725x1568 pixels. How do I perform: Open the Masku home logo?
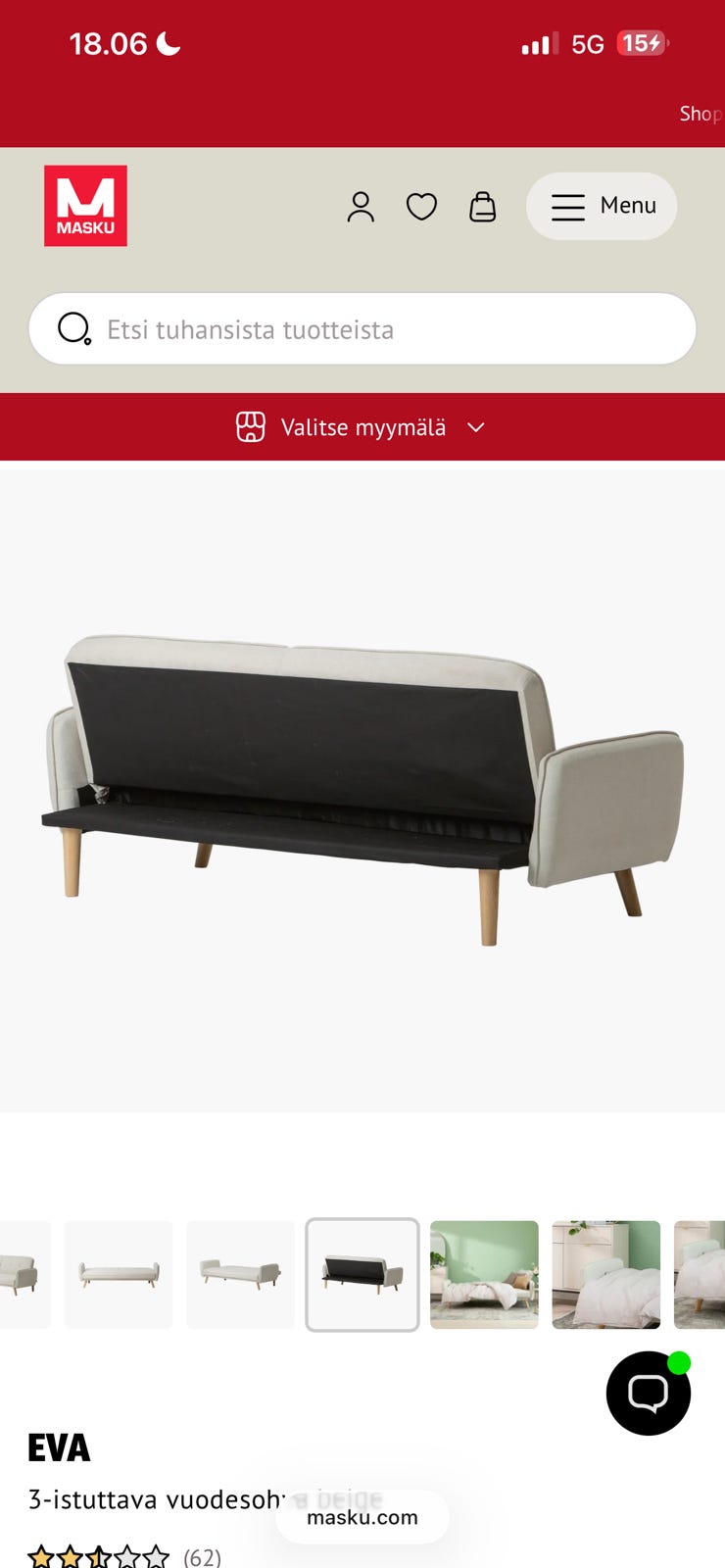pyautogui.click(x=85, y=206)
